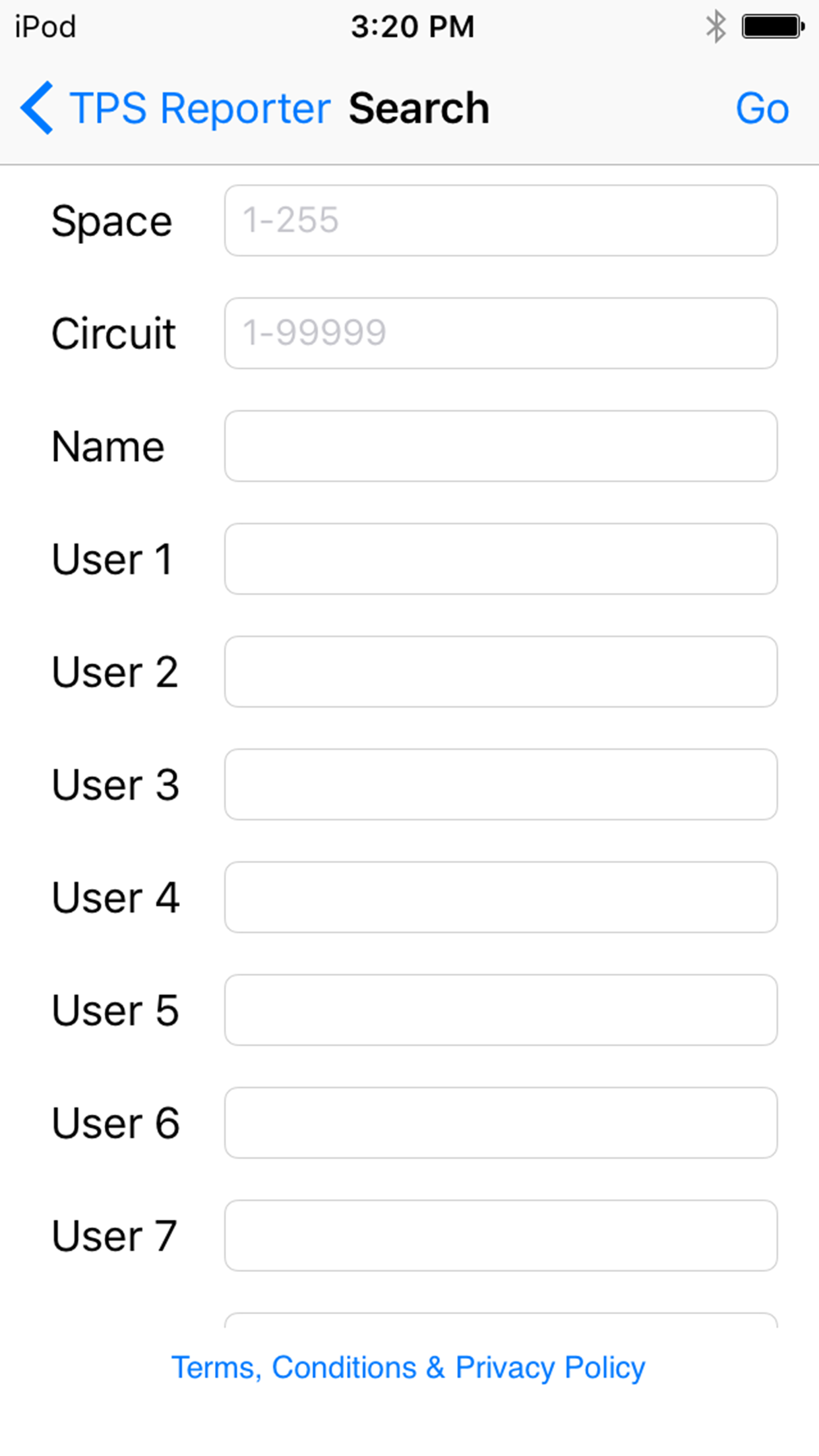
Task: Tap into the User 2 field
Action: 501,672
